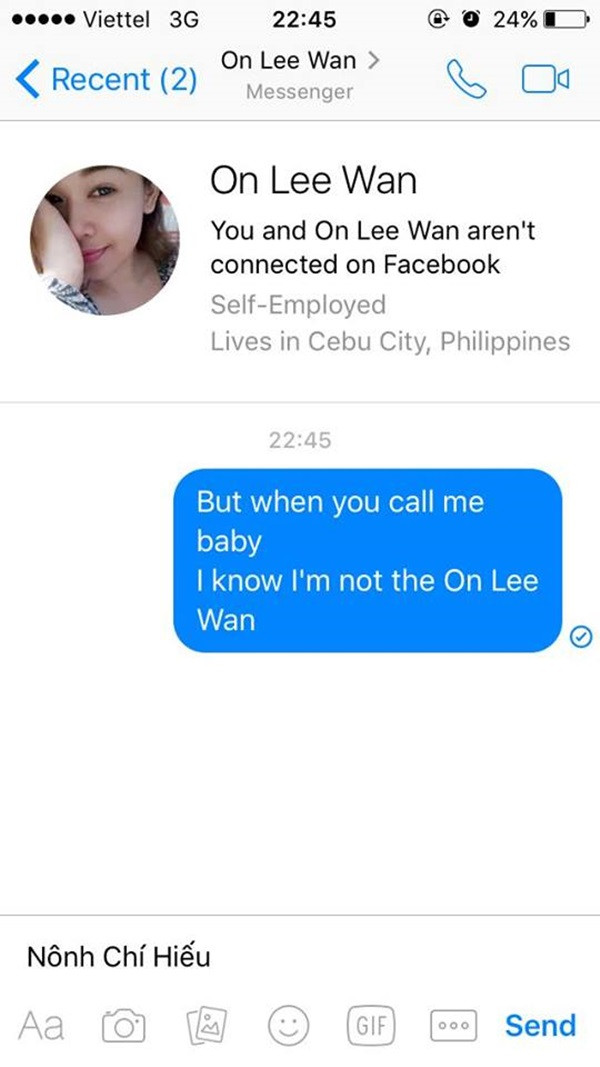Open On Lee Wan's profile picture

(x=104, y=241)
